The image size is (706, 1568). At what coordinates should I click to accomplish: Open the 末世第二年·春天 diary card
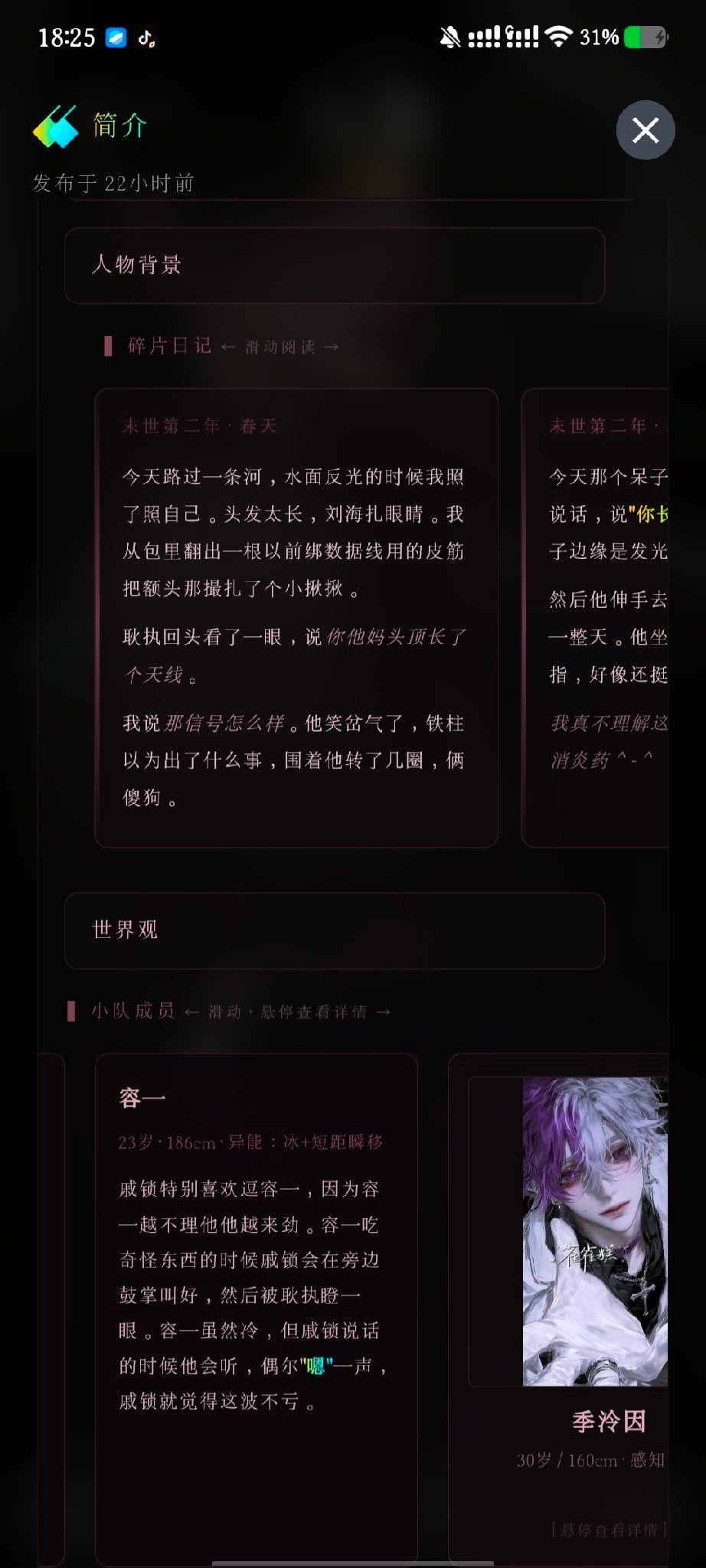(296, 618)
